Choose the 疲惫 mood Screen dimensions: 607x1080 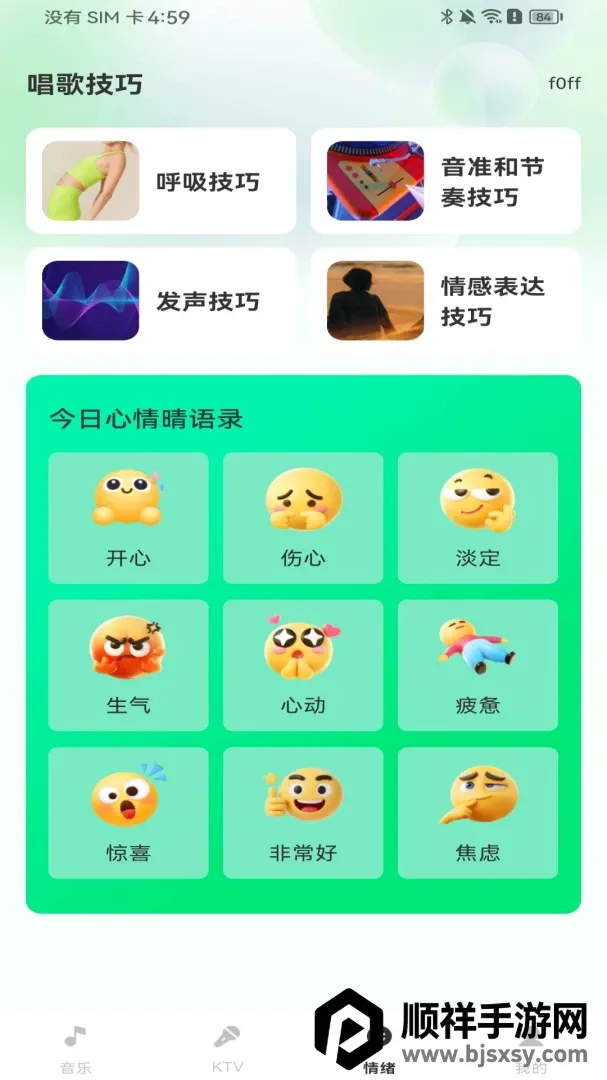[478, 665]
